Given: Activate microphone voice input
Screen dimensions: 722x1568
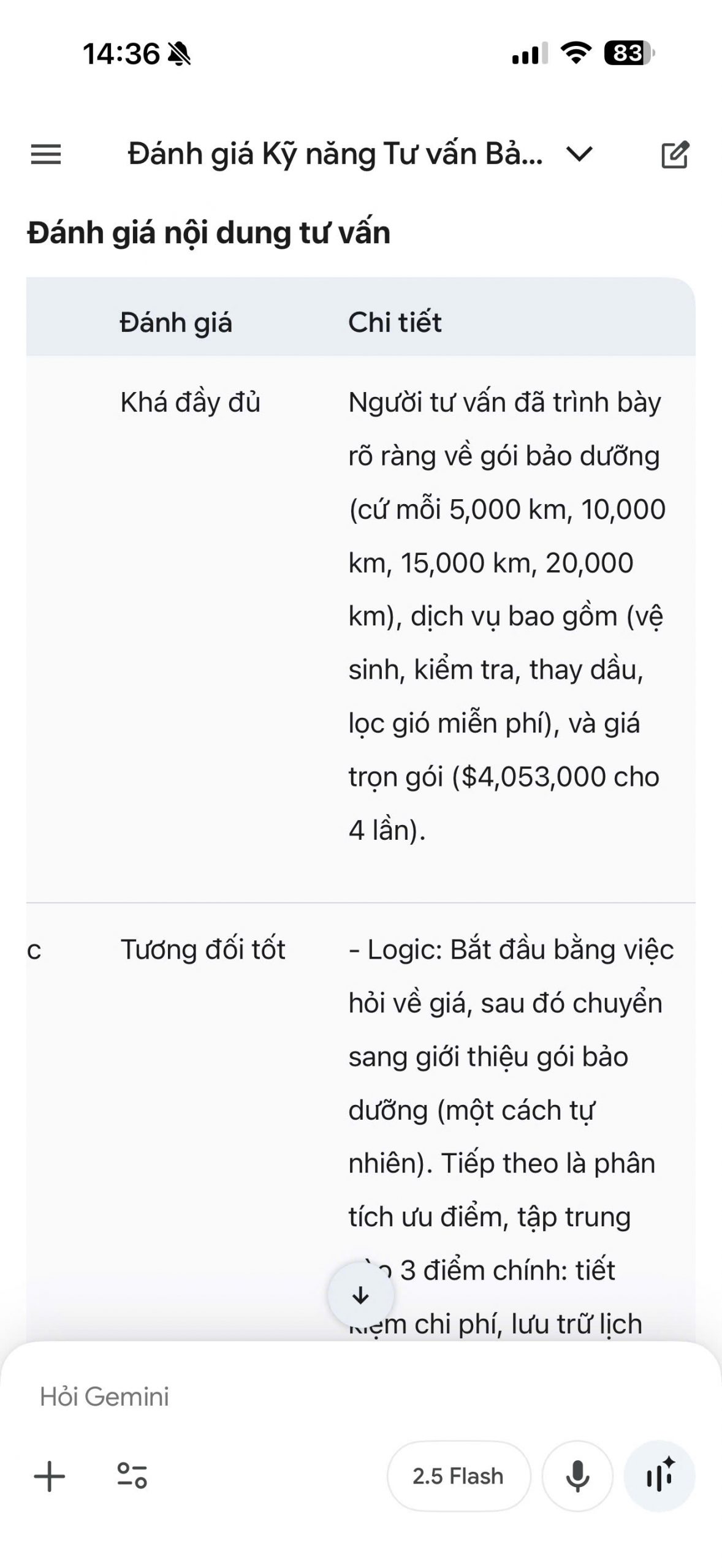Looking at the screenshot, I should (577, 1476).
